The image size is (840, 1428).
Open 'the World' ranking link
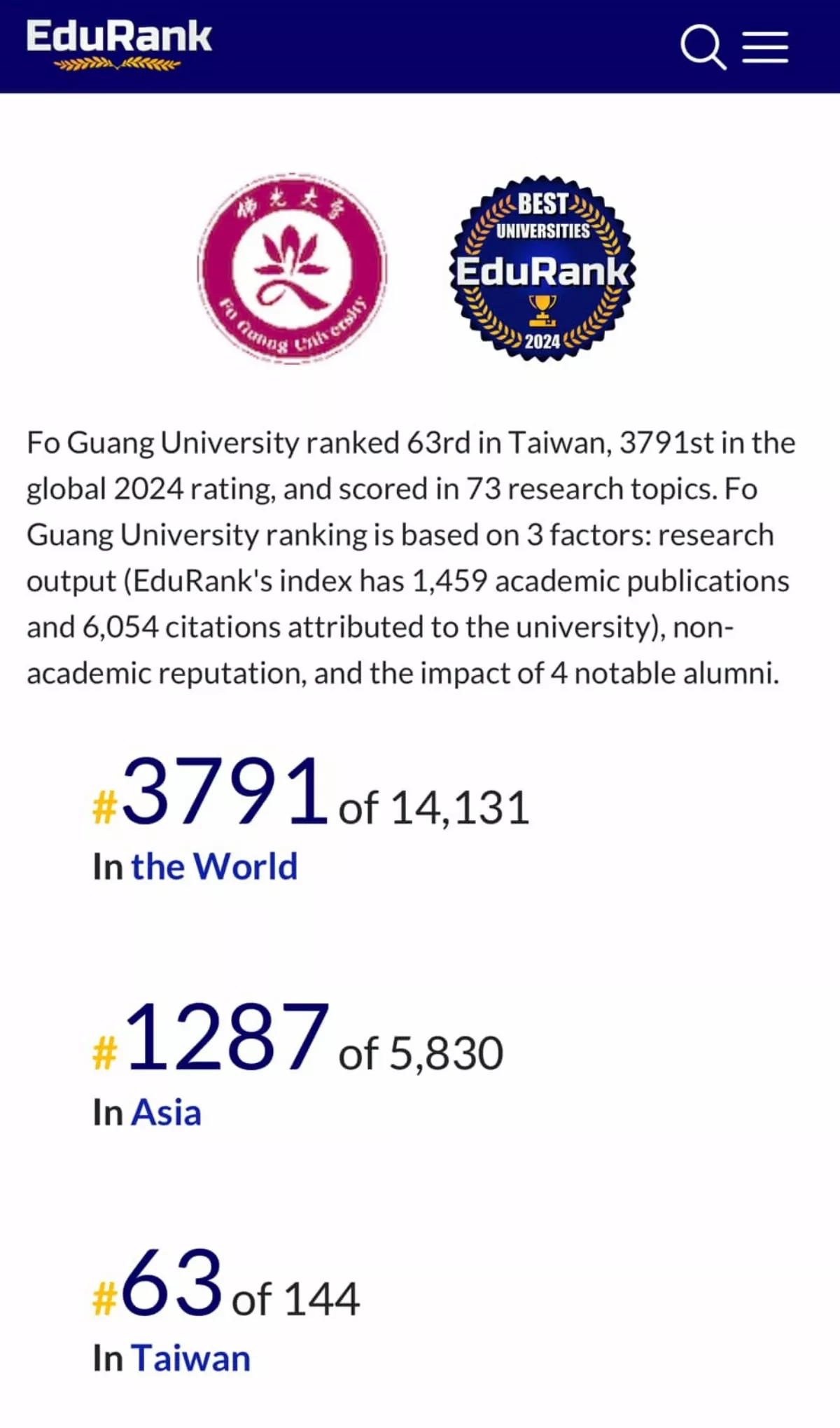[214, 866]
